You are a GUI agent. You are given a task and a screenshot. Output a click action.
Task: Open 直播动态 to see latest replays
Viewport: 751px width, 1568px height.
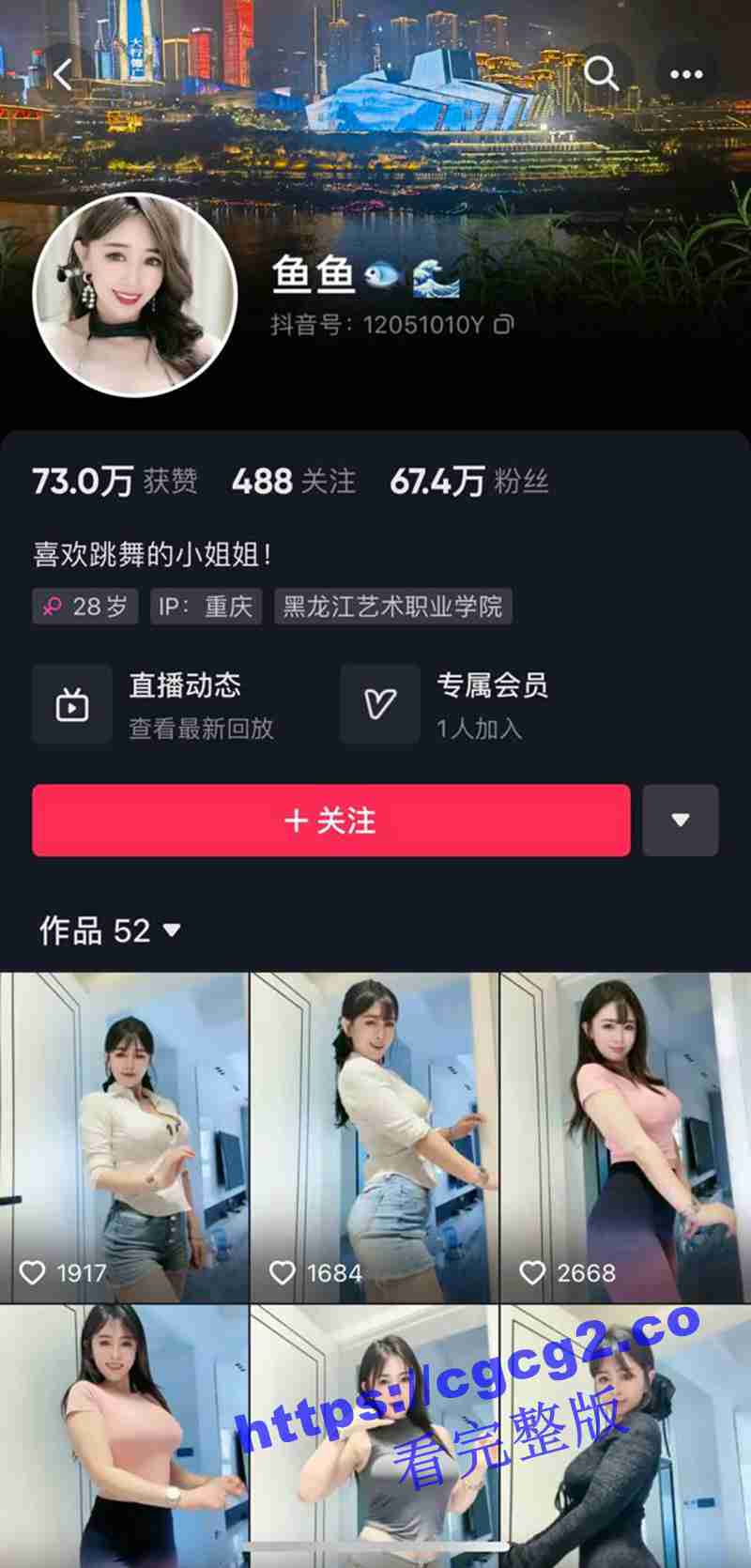pos(155,704)
